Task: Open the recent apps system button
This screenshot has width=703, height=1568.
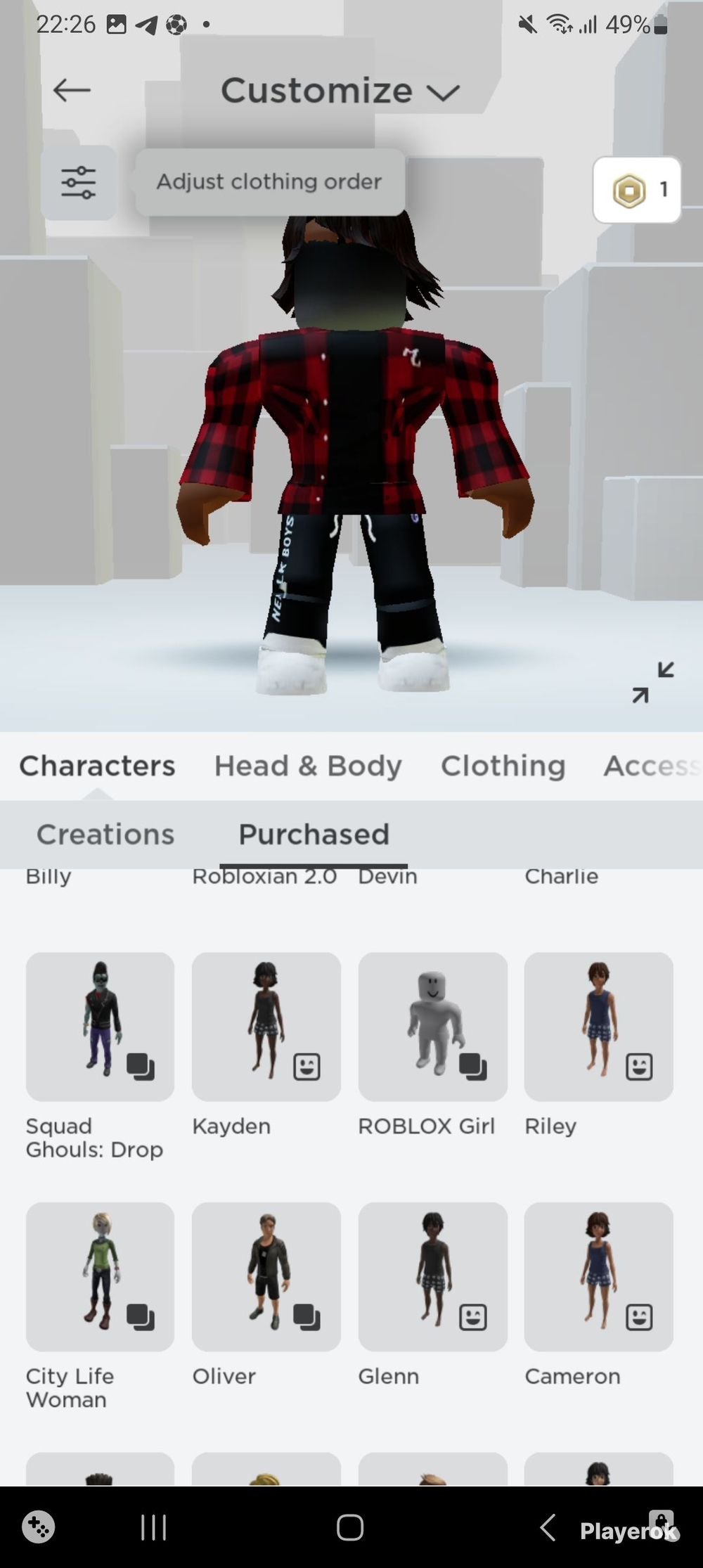Action: coord(153,1527)
